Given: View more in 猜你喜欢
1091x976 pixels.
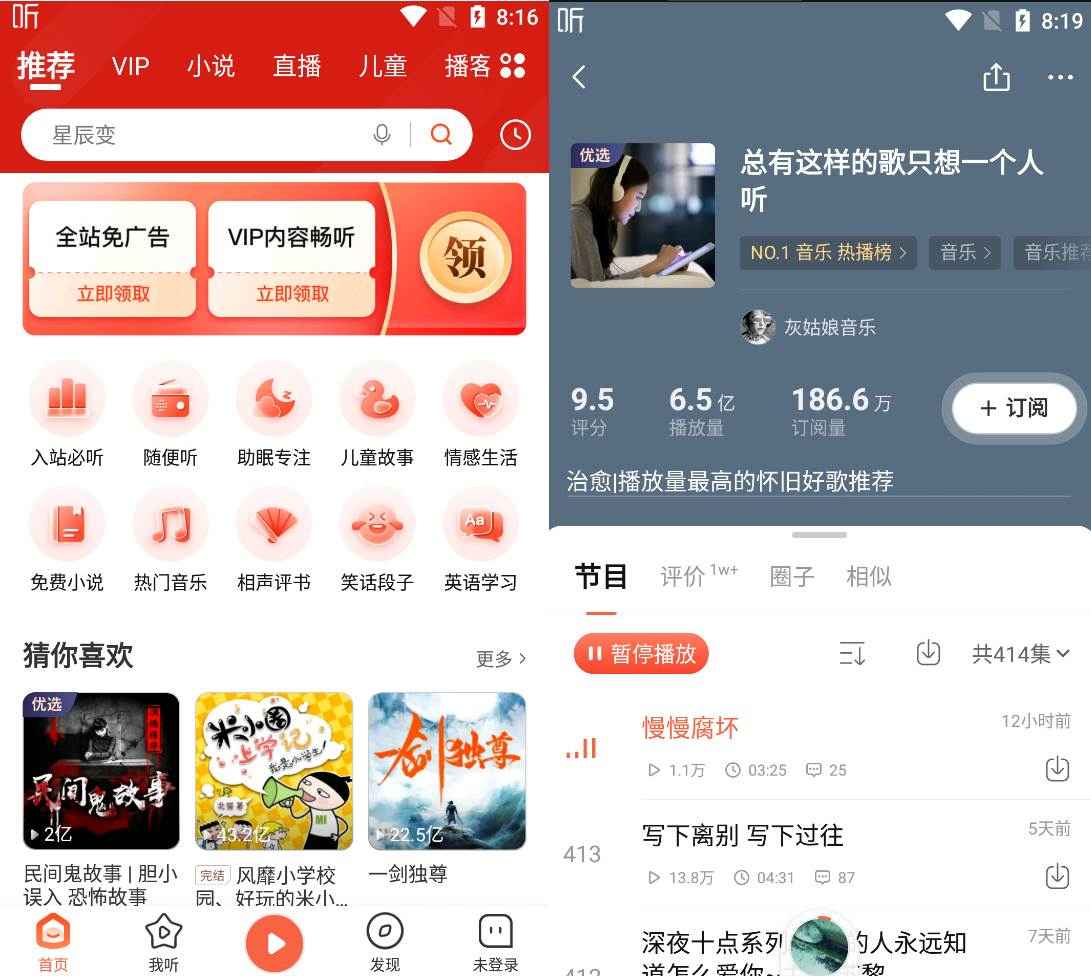Looking at the screenshot, I should (x=501, y=658).
